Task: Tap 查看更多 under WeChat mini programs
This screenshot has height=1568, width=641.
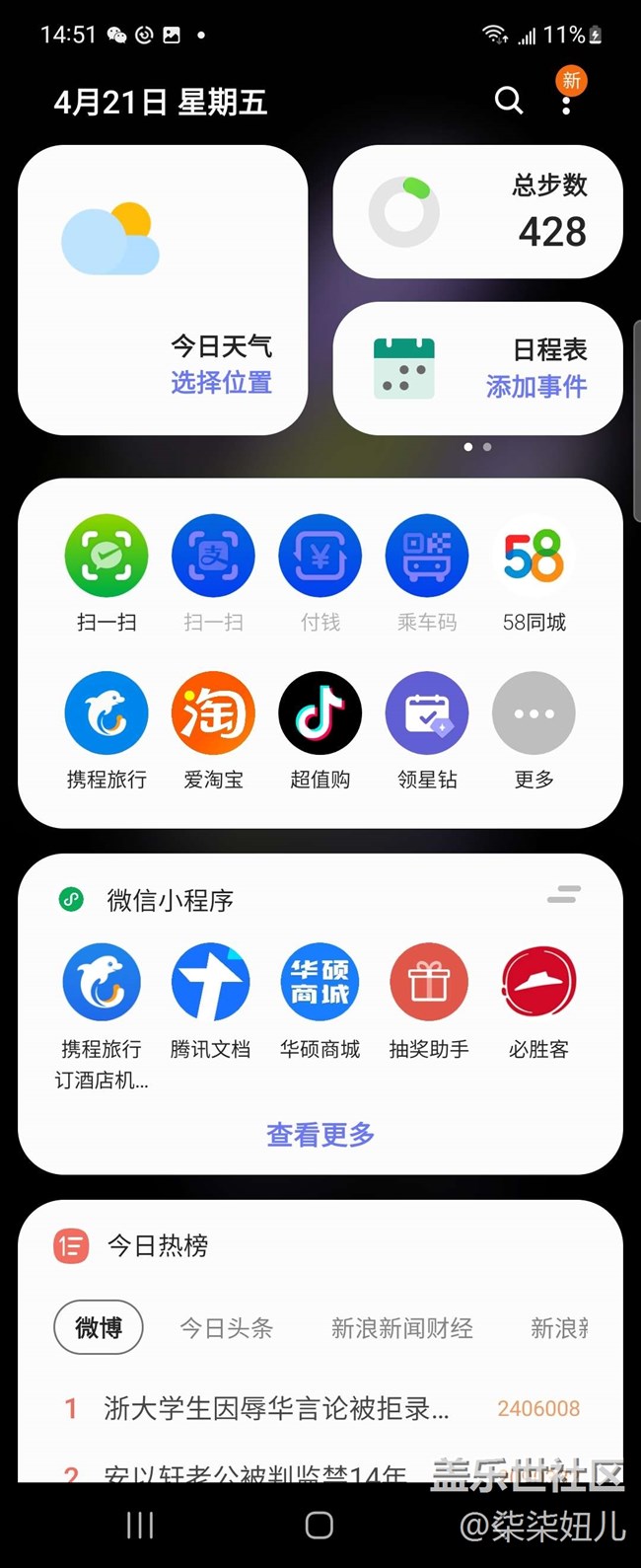Action: 320,1135
